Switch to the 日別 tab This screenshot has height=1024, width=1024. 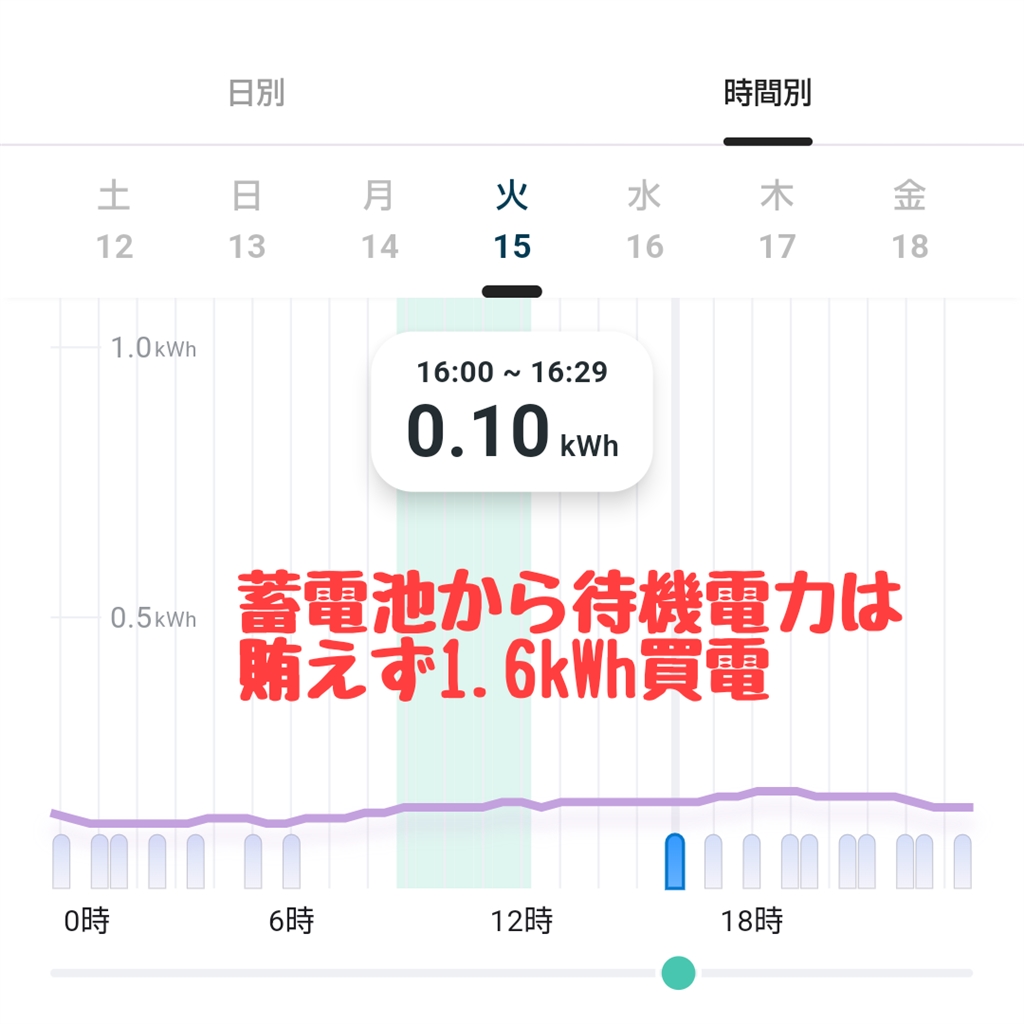click(257, 94)
